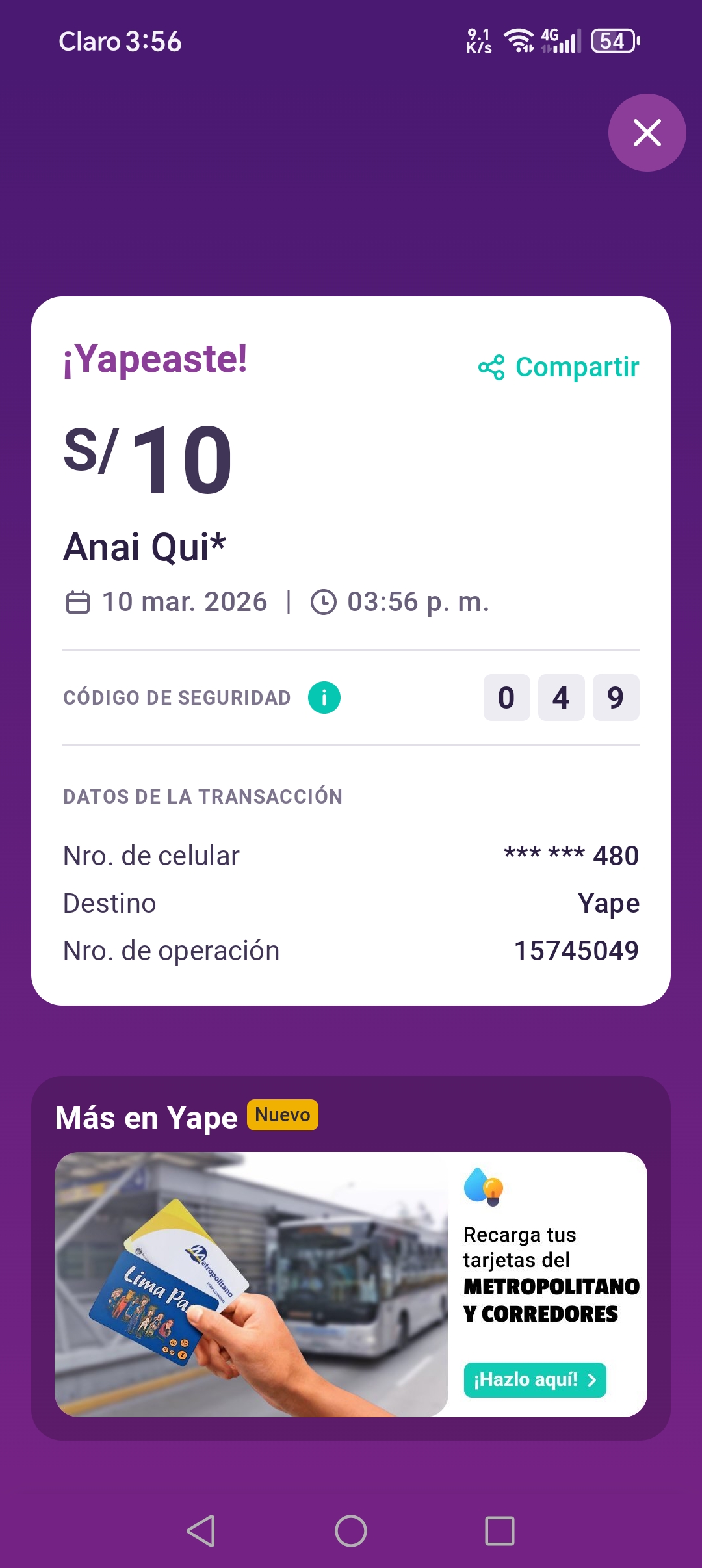Share the payment receipt via Compartir
The height and width of the screenshot is (1568, 702).
559,367
